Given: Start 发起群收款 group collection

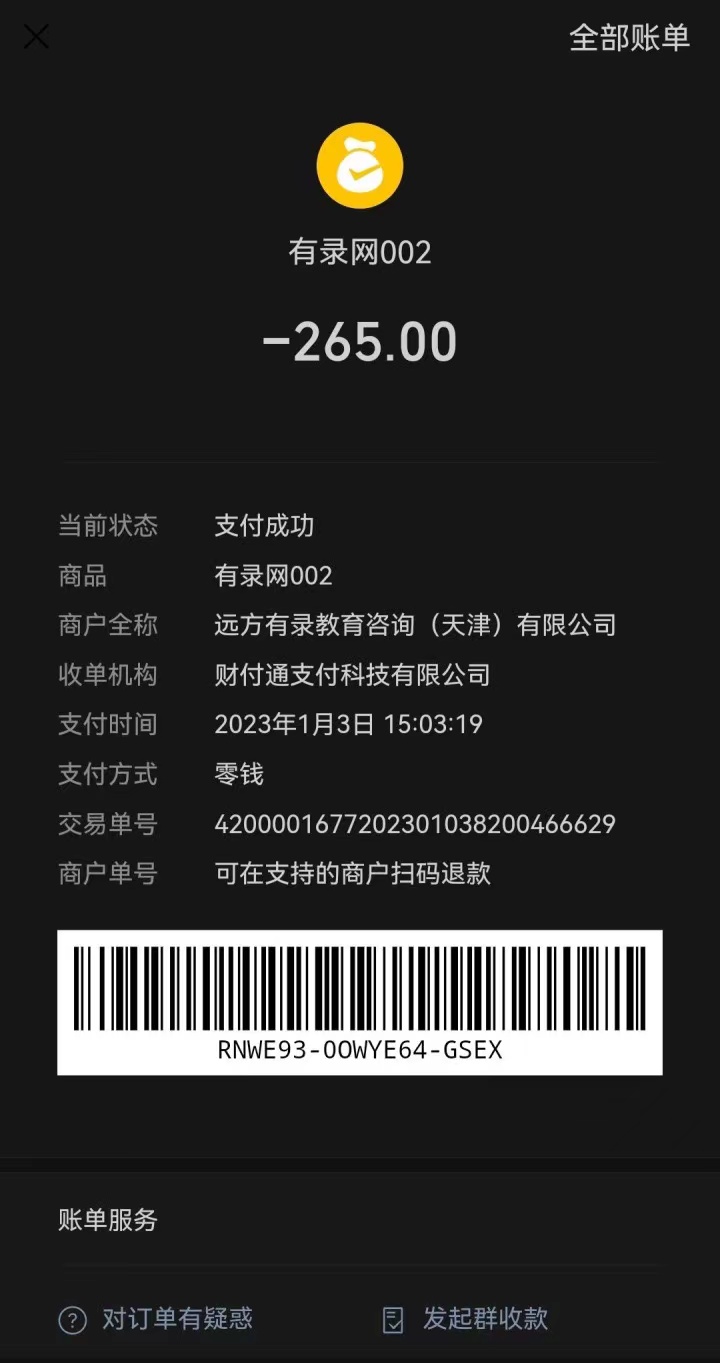Looking at the screenshot, I should [x=466, y=1319].
